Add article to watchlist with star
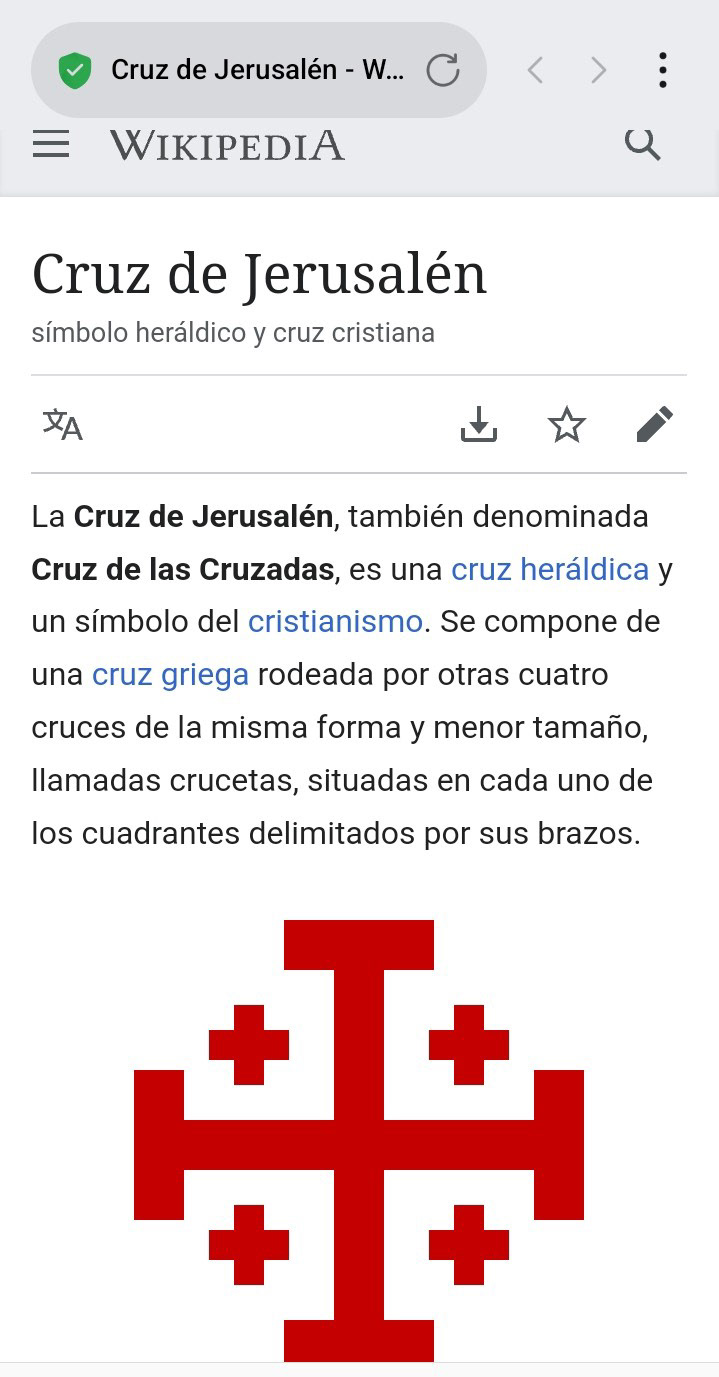The image size is (719, 1377). pos(567,425)
